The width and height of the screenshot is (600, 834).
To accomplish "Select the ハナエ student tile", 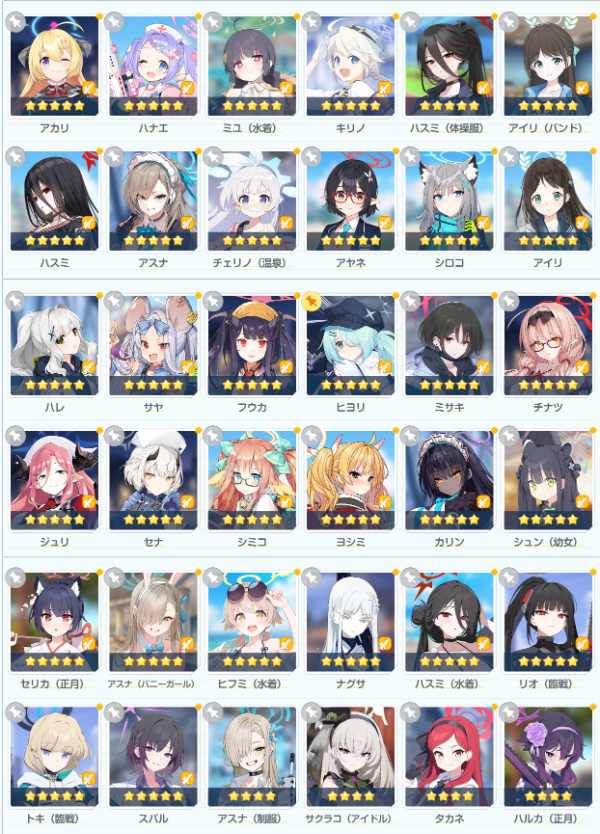I will pyautogui.click(x=153, y=62).
